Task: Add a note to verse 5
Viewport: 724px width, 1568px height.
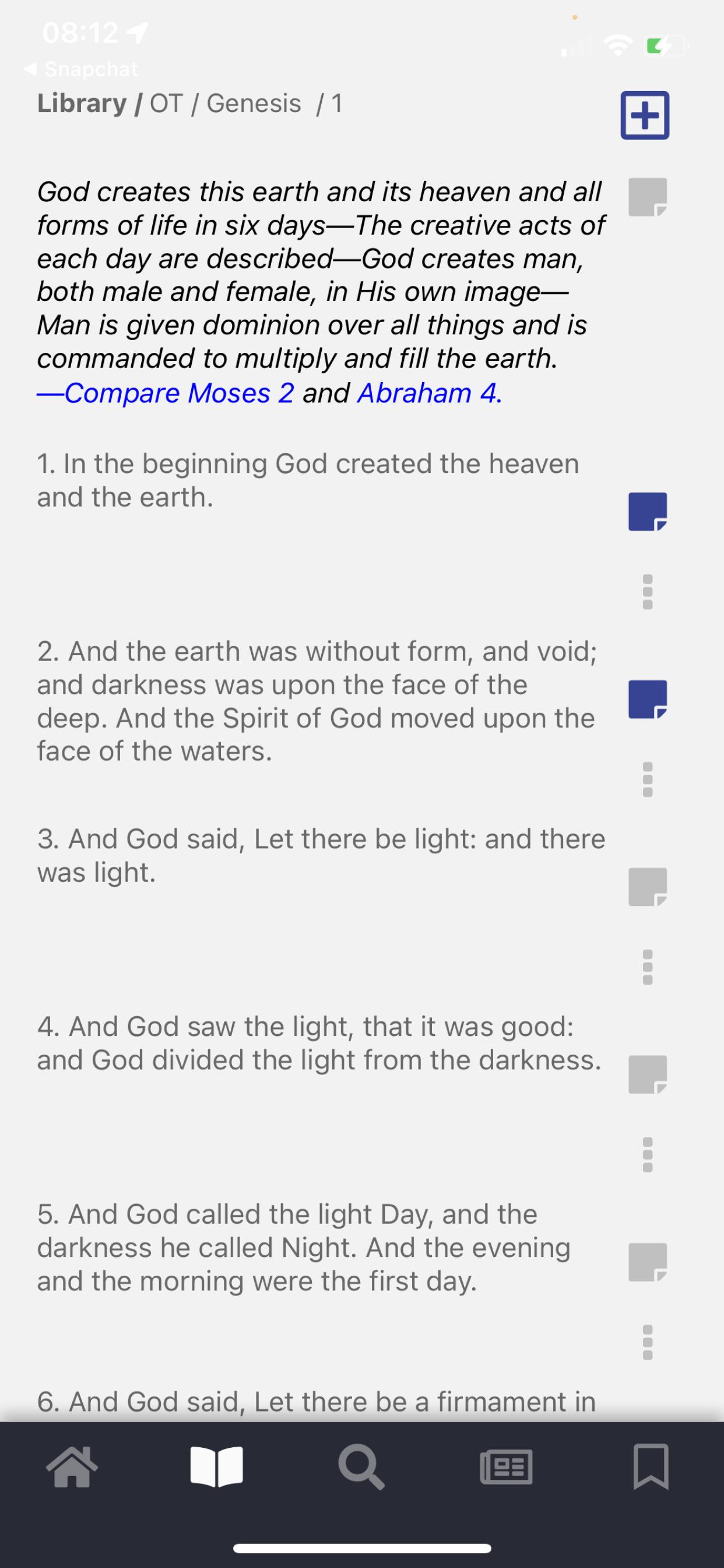Action: [x=647, y=1261]
